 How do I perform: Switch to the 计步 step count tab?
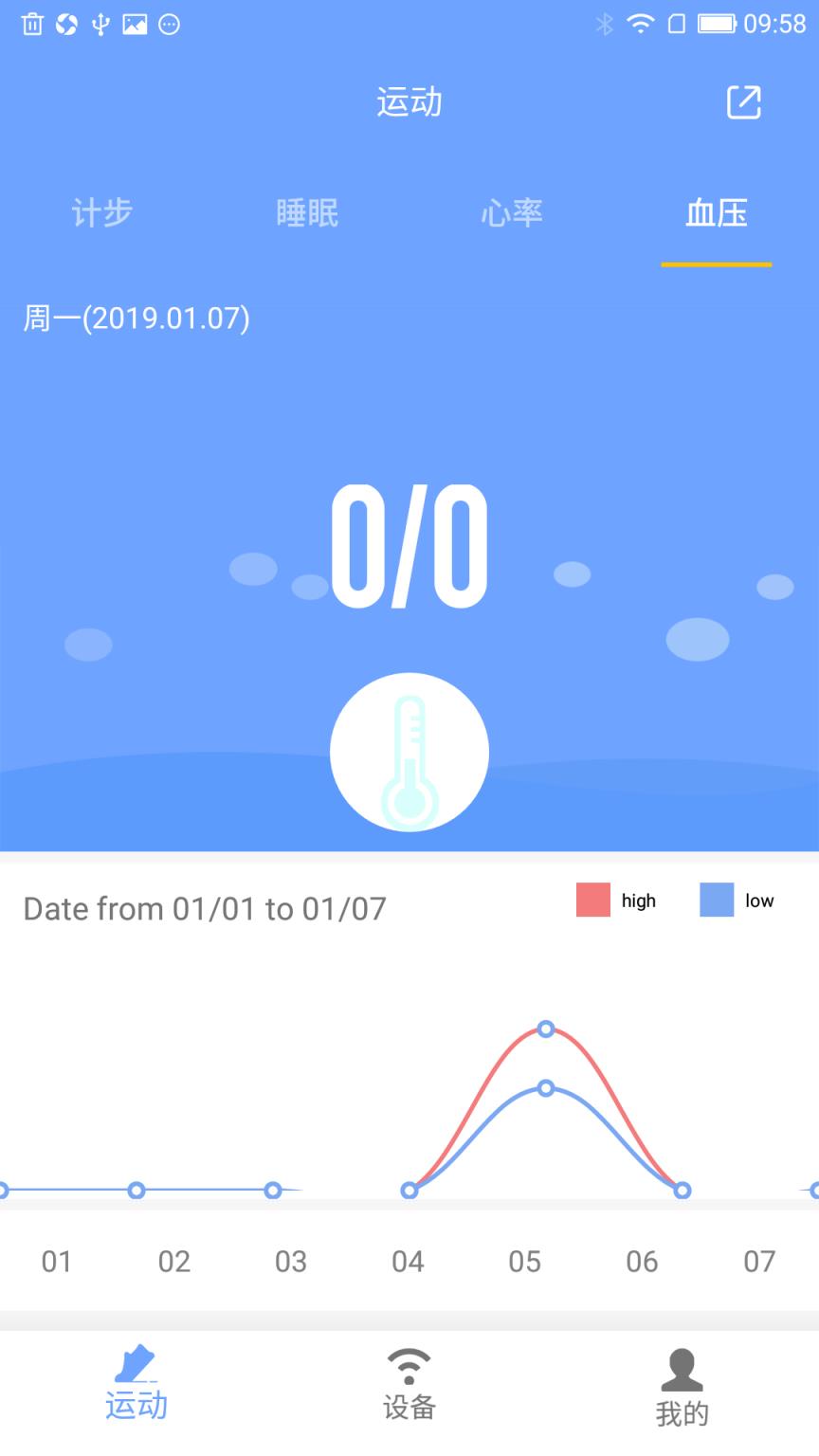pyautogui.click(x=102, y=213)
